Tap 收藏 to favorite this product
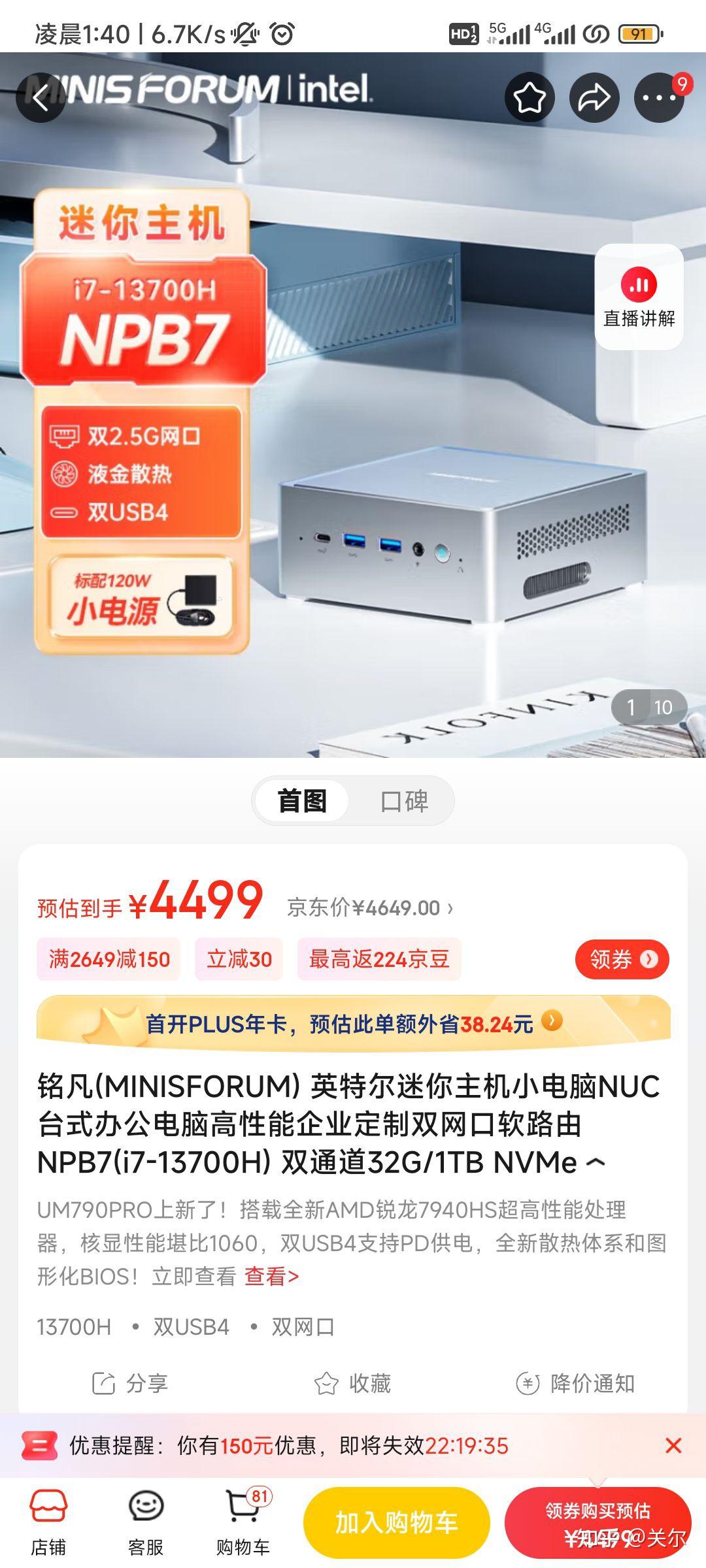Screen dimensions: 706x1568 pyautogui.click(x=353, y=1383)
